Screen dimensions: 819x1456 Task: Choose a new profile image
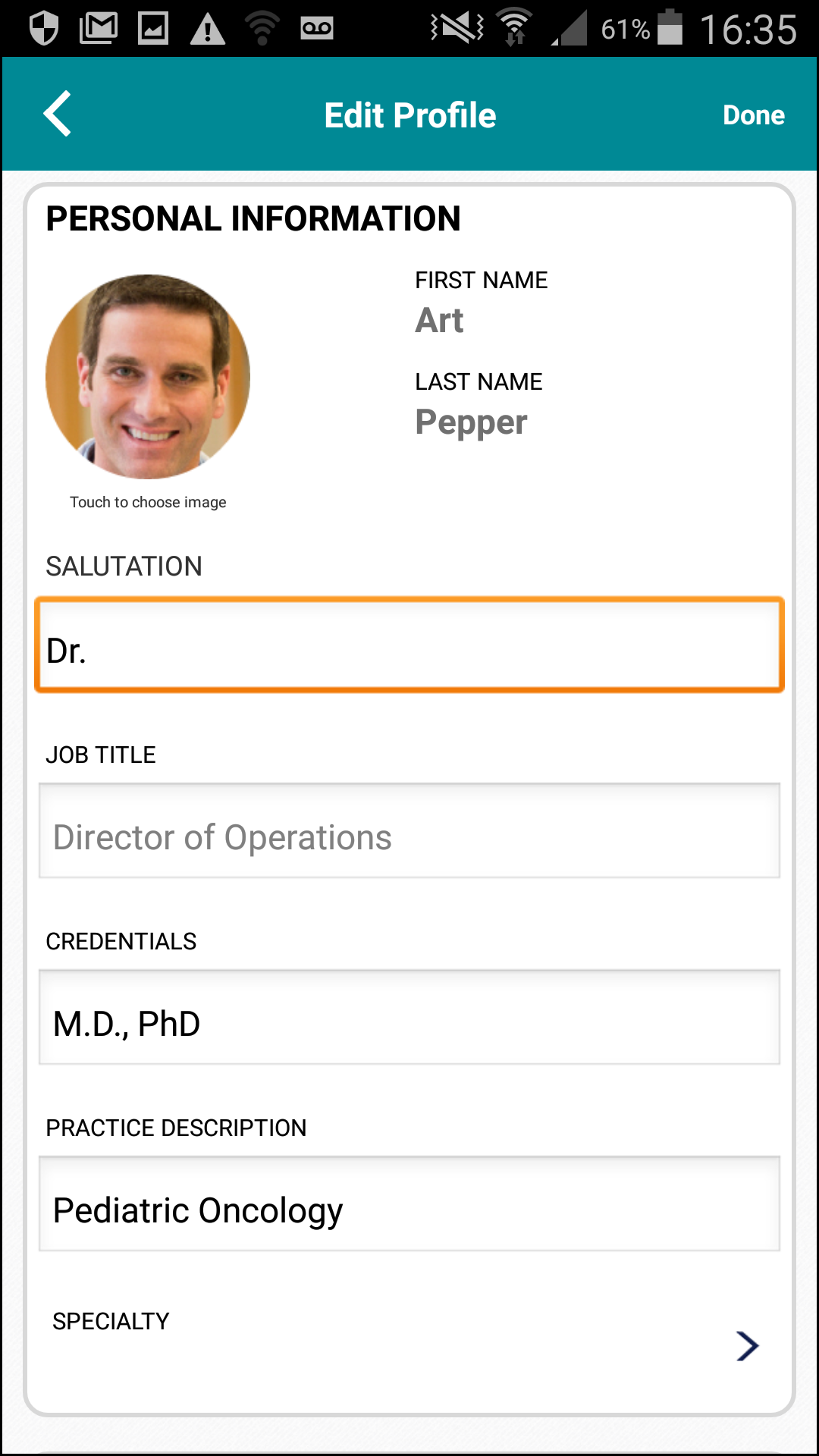pos(148,377)
